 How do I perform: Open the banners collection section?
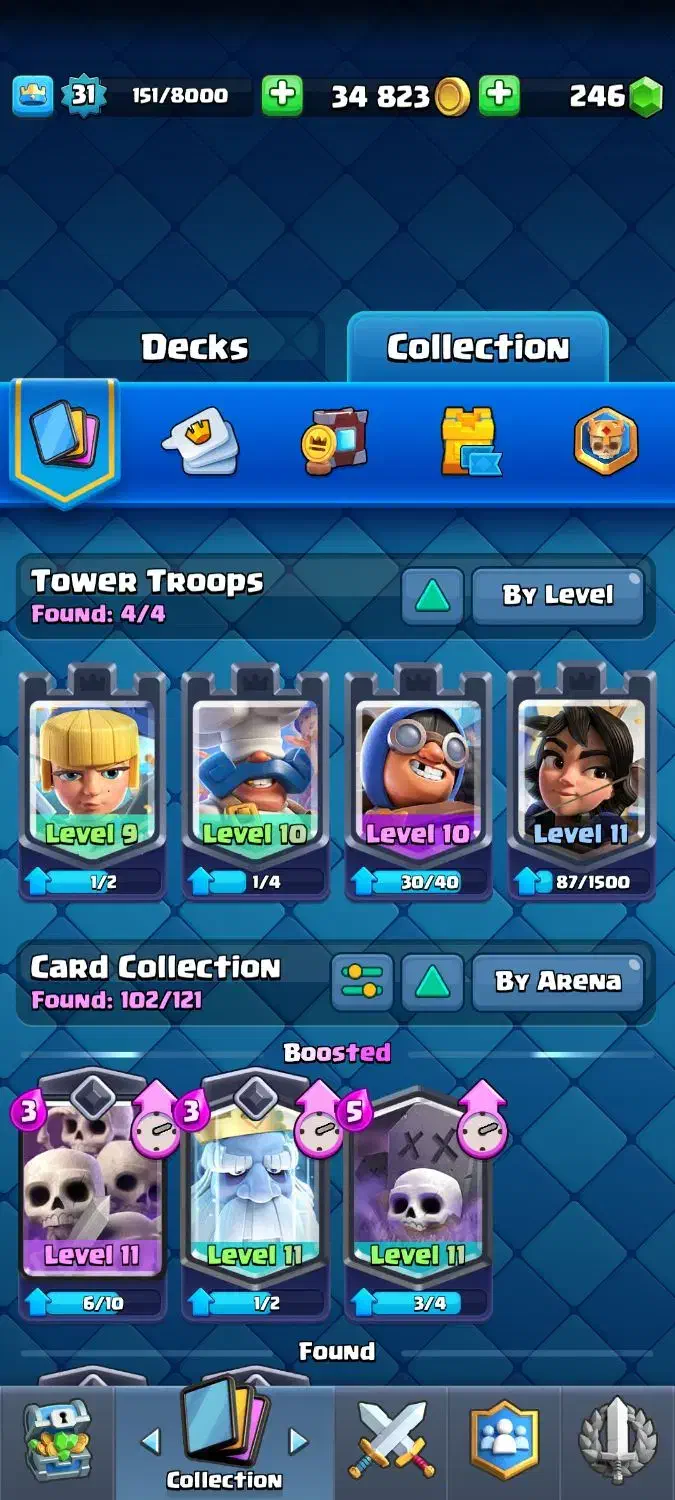pos(335,441)
